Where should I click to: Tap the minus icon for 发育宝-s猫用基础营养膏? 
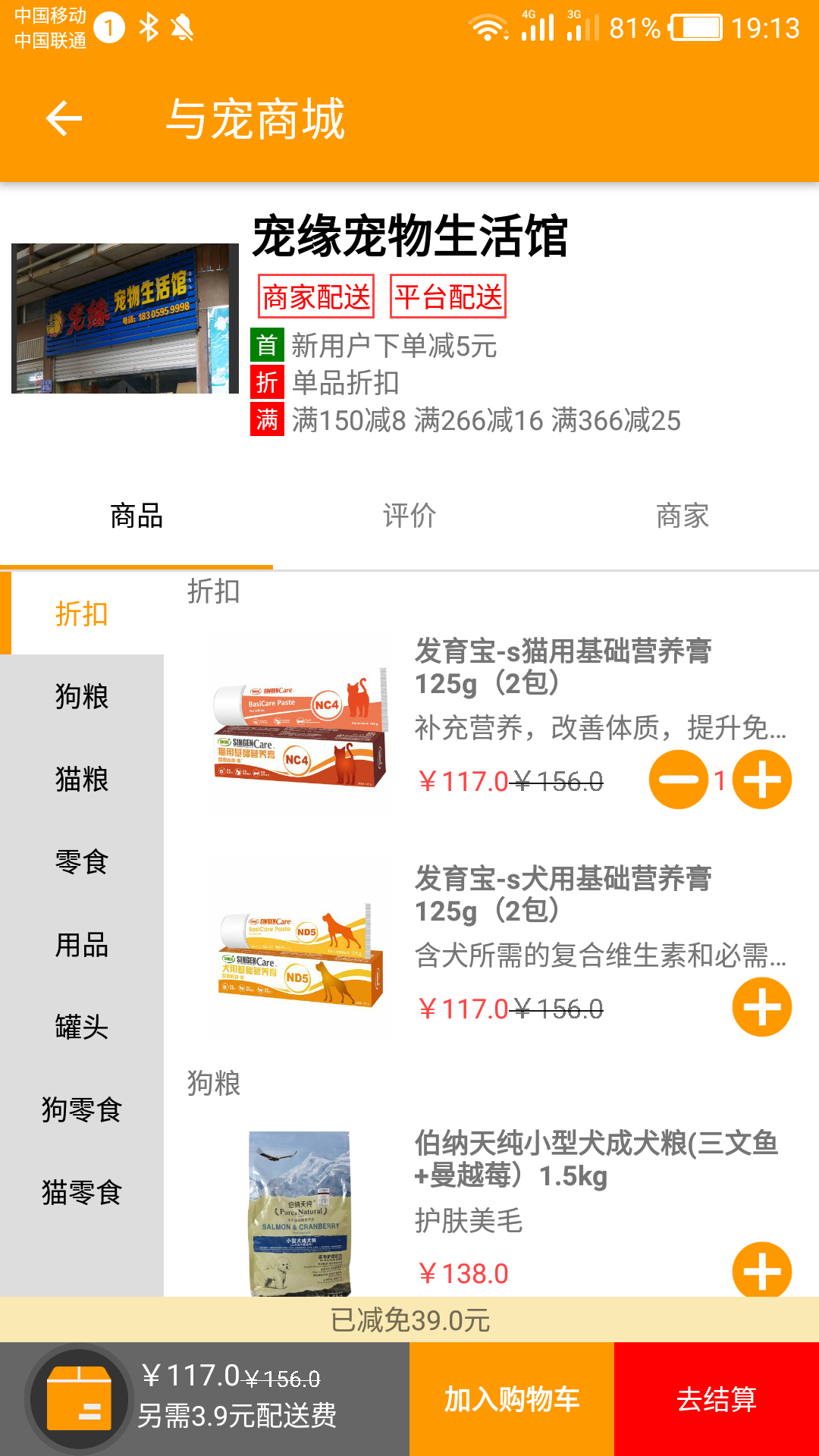click(x=679, y=779)
